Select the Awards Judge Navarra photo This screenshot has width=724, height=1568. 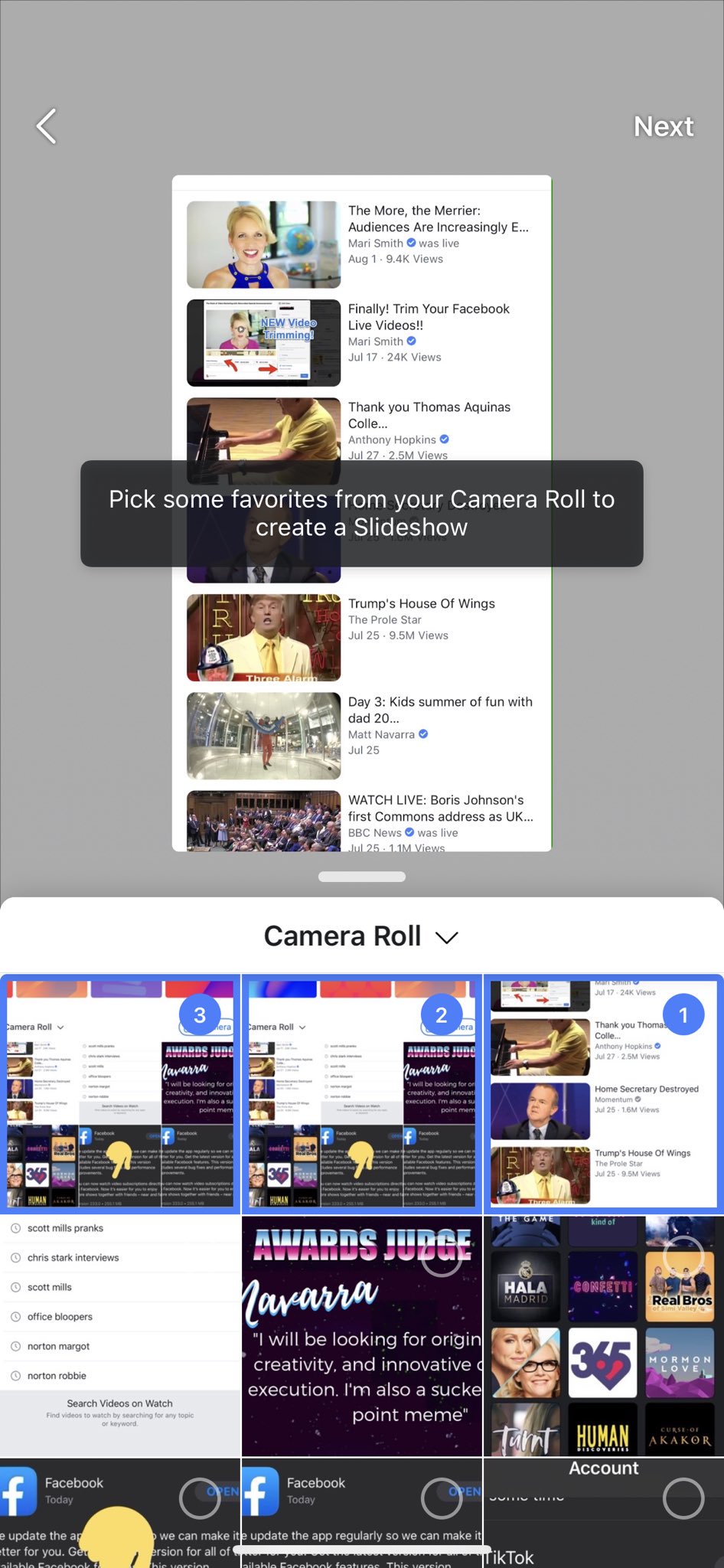click(362, 1336)
